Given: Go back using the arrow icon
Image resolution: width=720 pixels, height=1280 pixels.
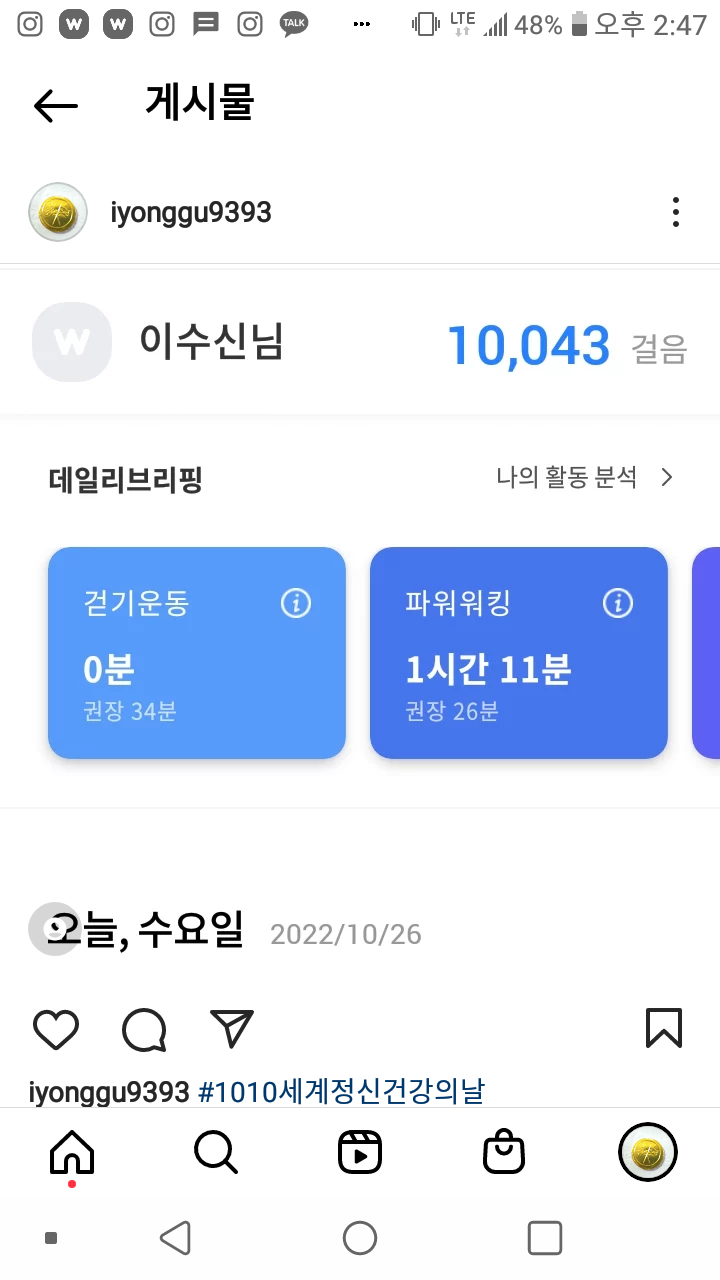Looking at the screenshot, I should [x=55, y=105].
